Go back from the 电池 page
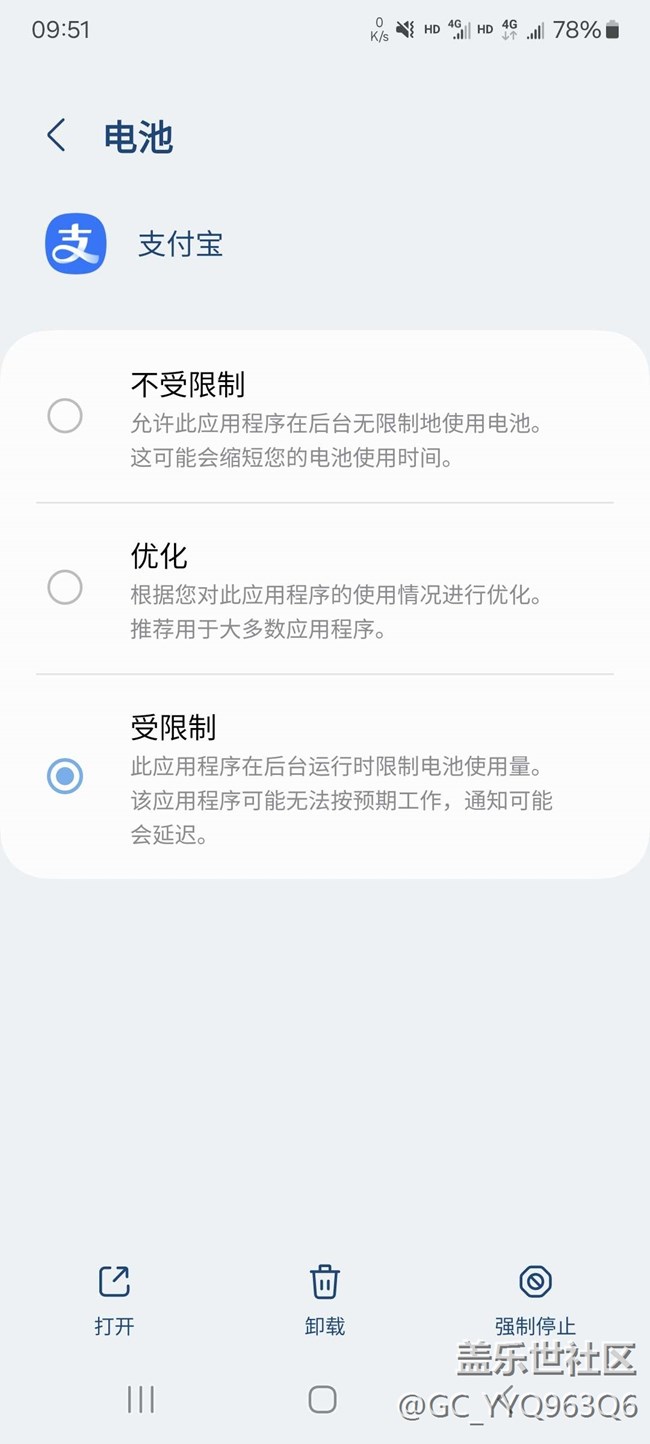The height and width of the screenshot is (1444, 650). click(x=57, y=136)
